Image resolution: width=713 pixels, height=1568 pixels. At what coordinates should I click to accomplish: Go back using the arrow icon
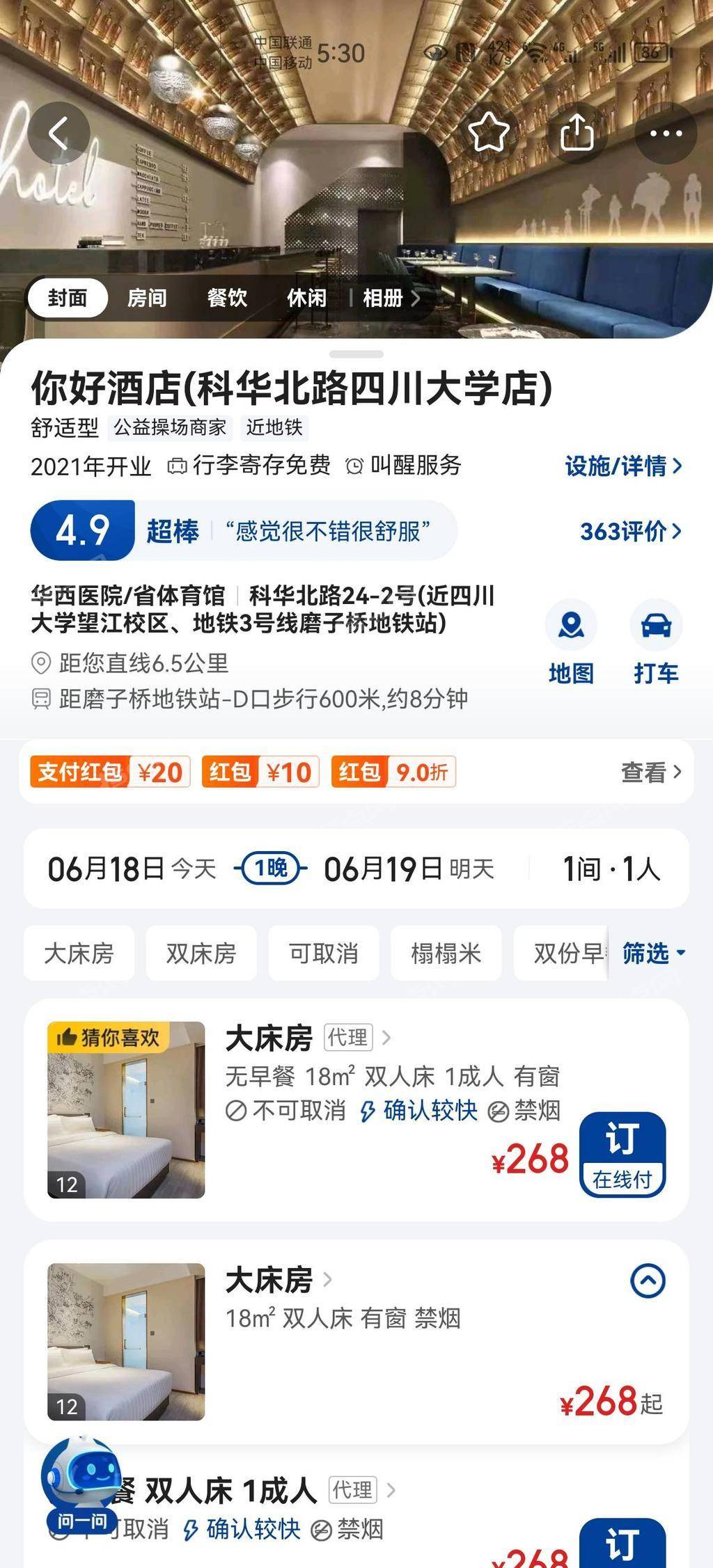coord(58,133)
